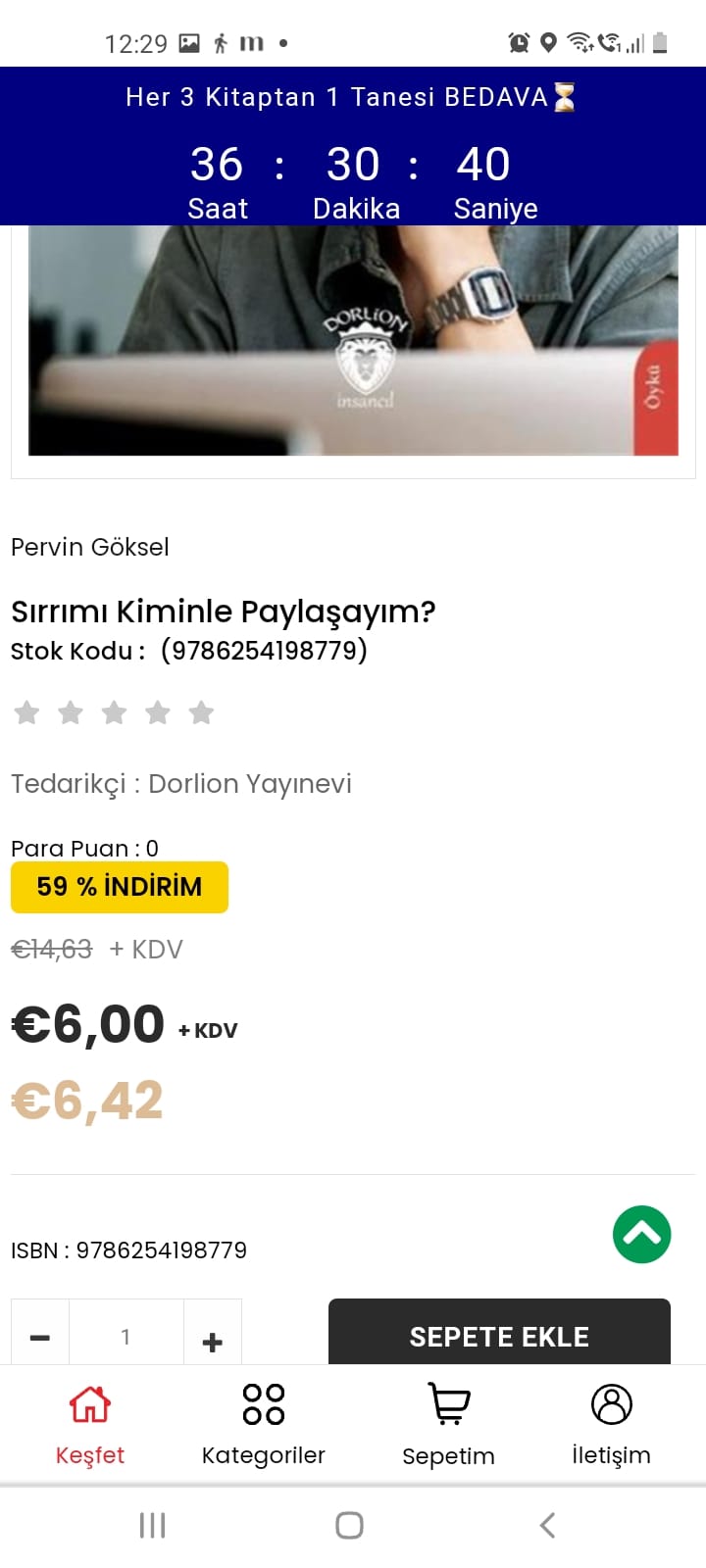Open the İletişim tab
Viewport: 706px width, 1568px height.
pos(611,1423)
